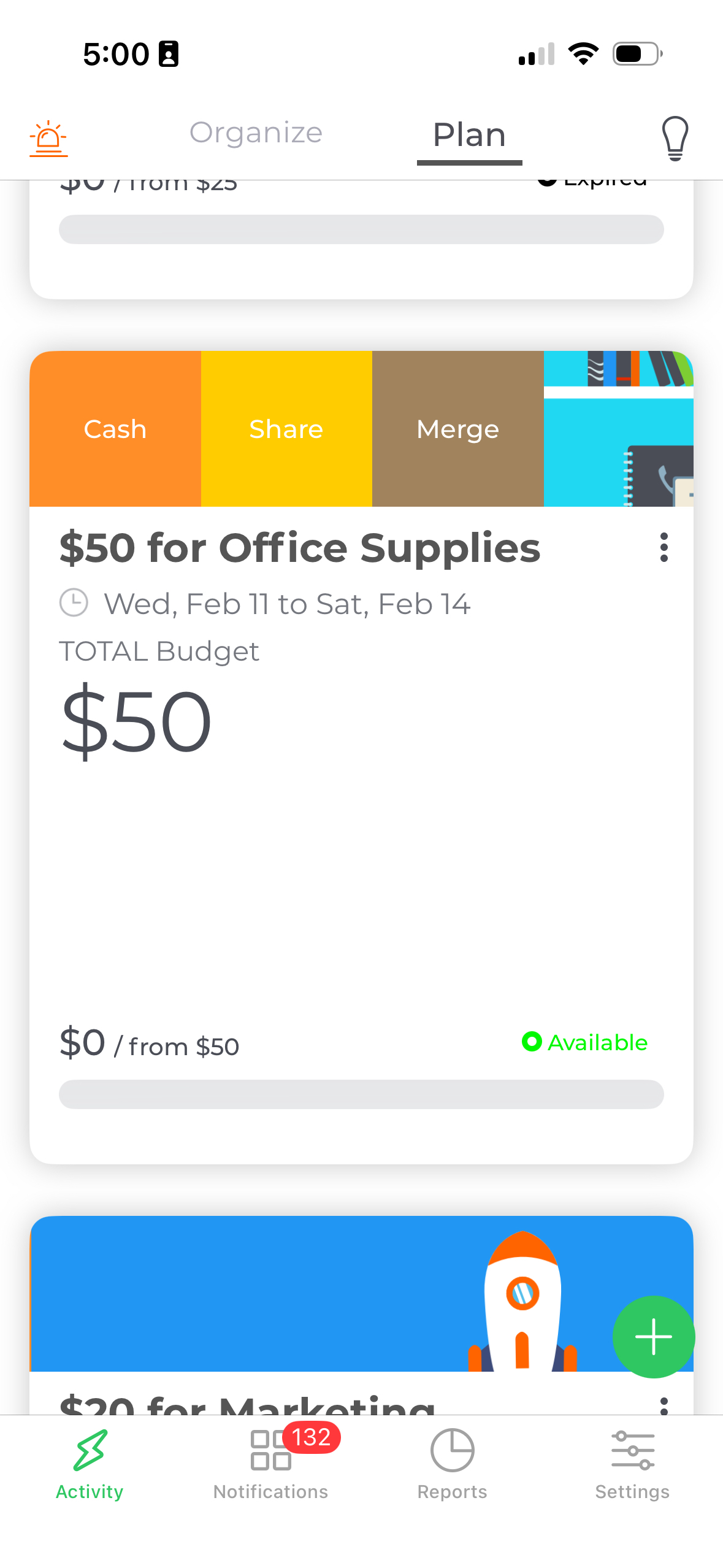
Task: Share the Office Supplies budget
Action: pos(286,429)
